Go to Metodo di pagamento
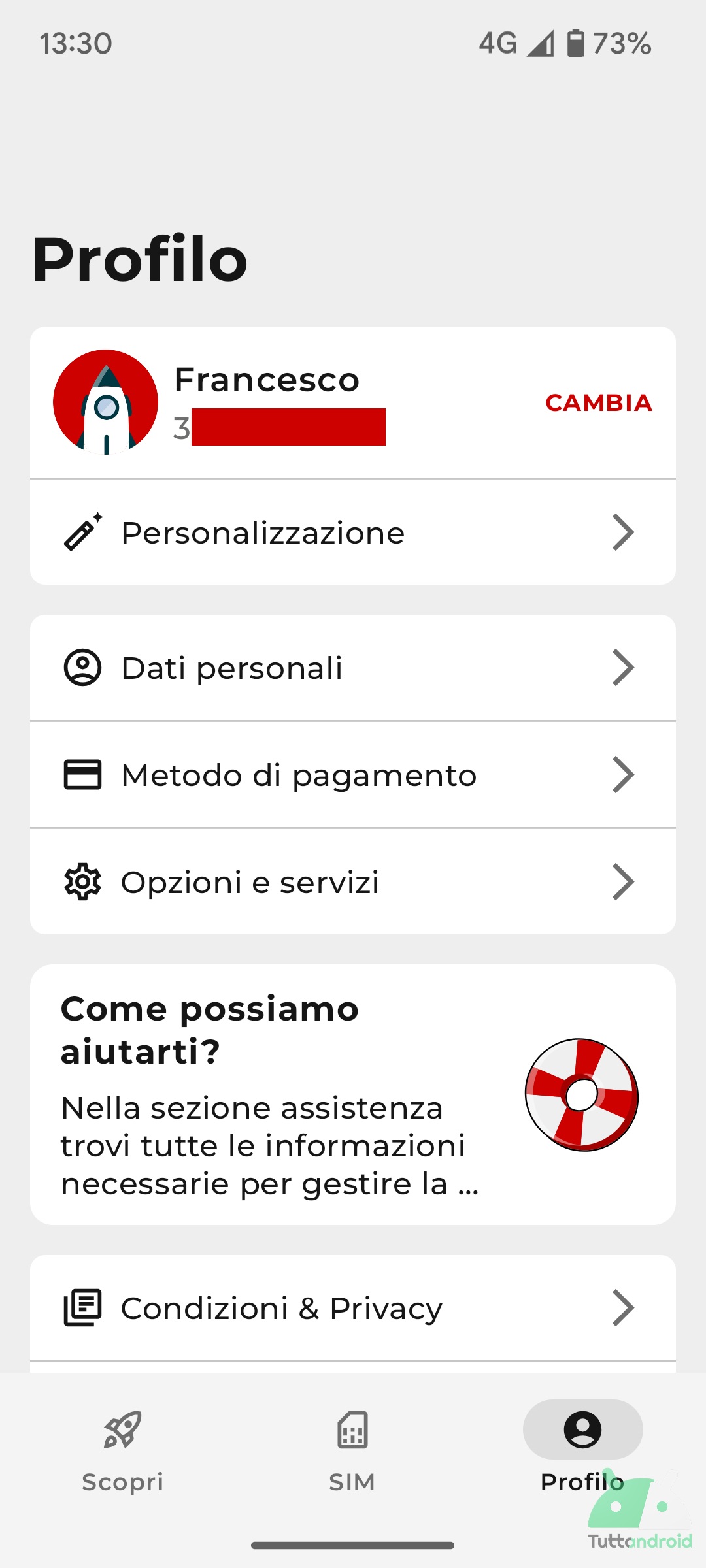The height and width of the screenshot is (1568, 706). 353,776
